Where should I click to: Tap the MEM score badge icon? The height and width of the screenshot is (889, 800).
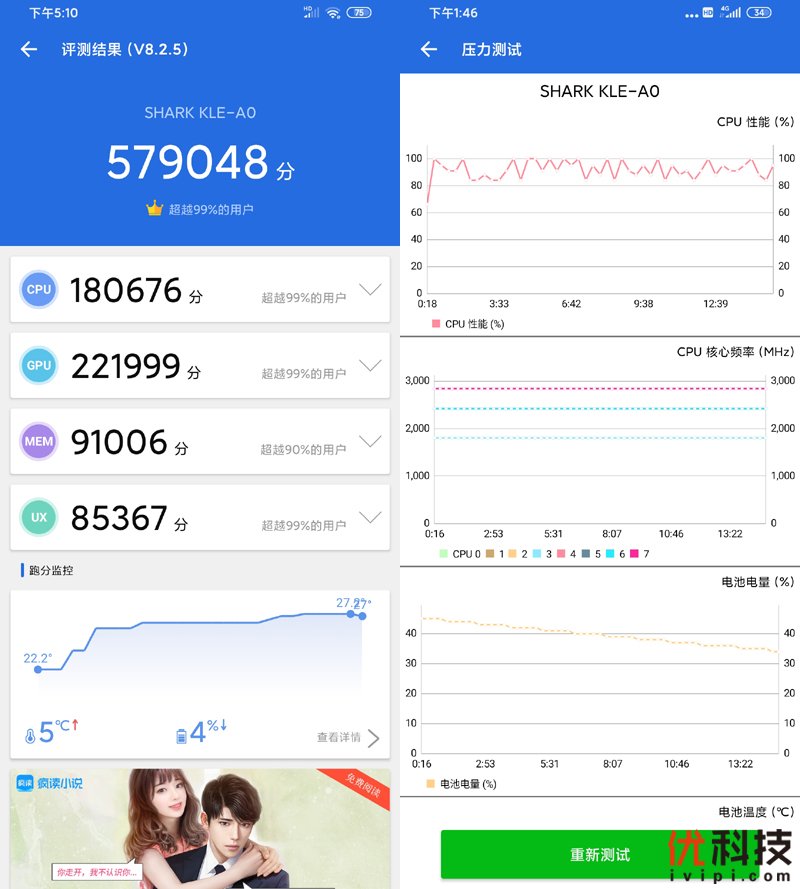(39, 442)
